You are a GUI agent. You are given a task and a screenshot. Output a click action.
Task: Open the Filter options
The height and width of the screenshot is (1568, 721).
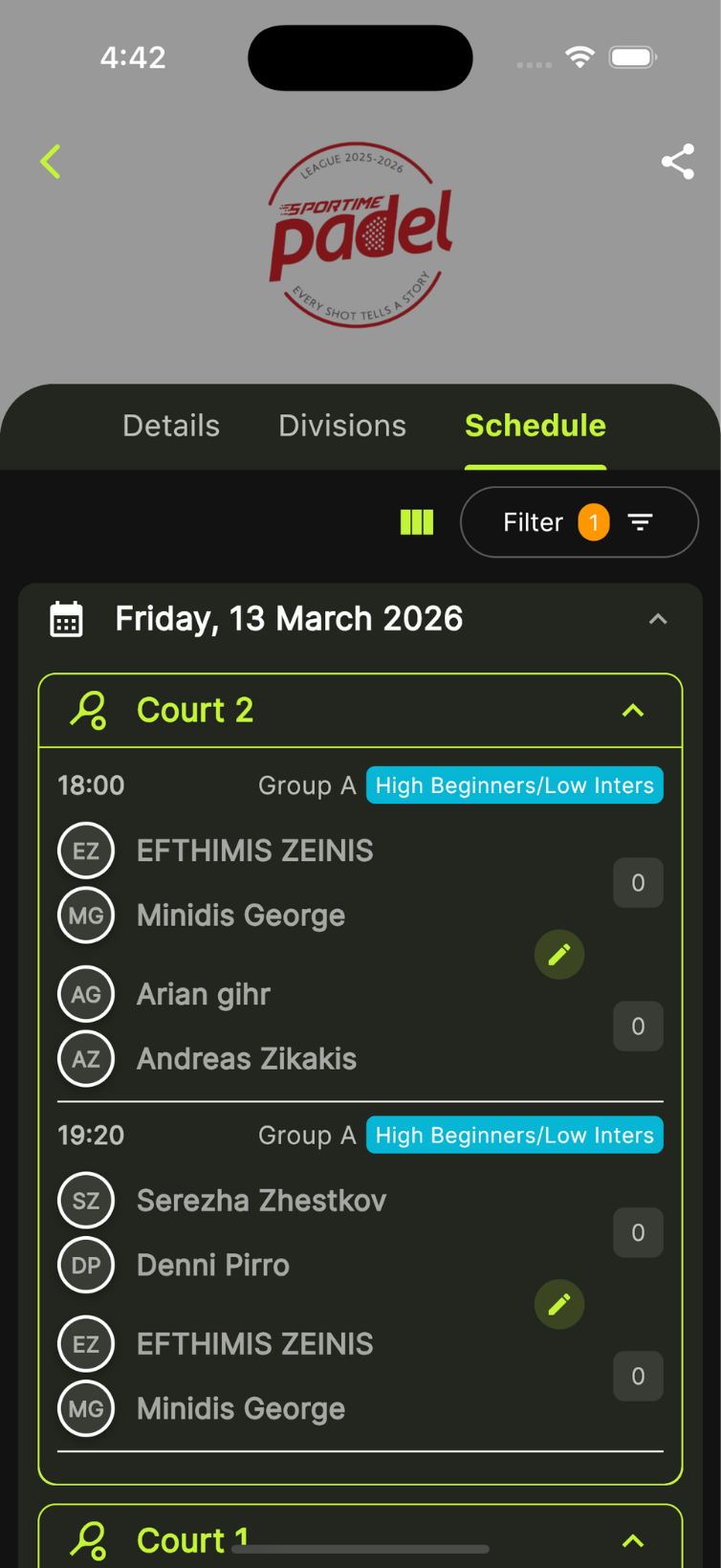tap(579, 522)
